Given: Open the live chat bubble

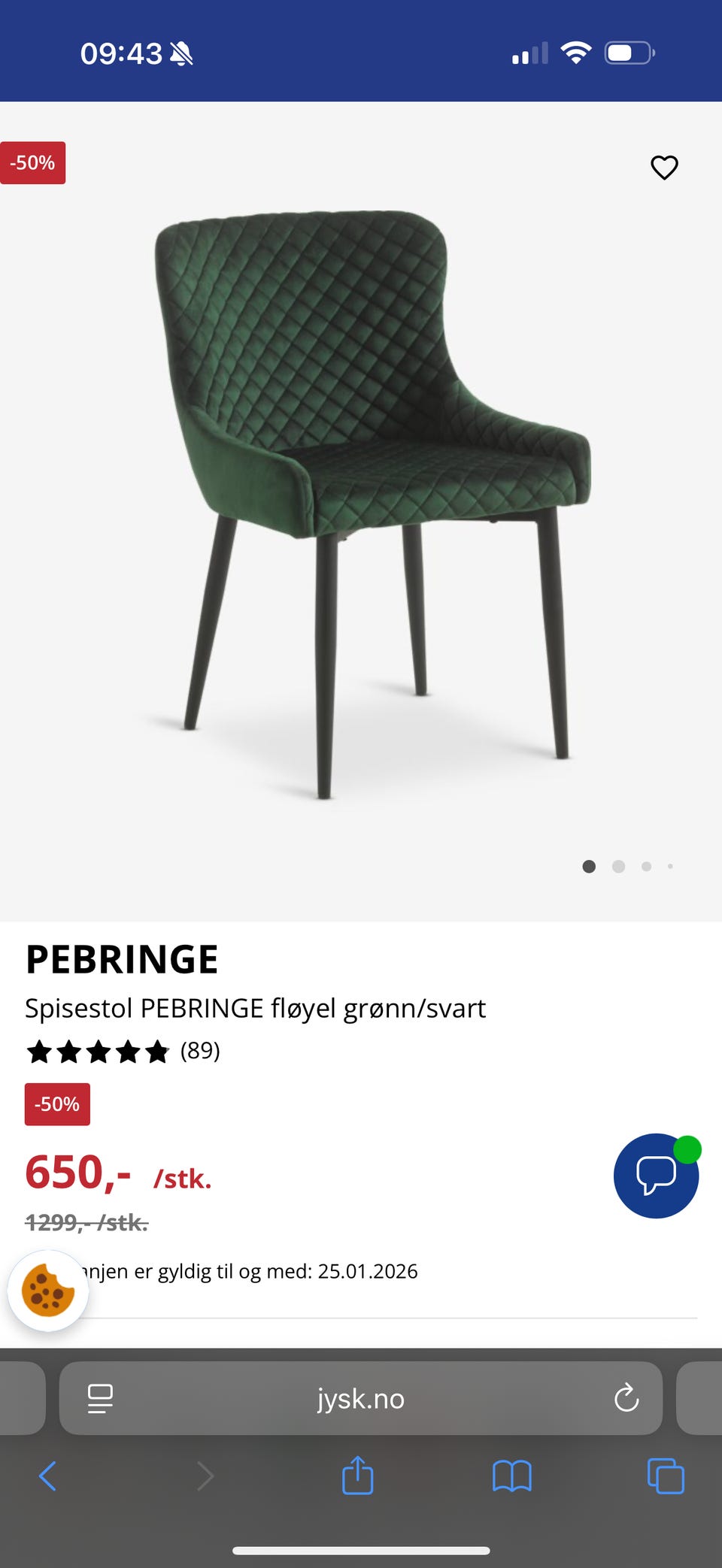Looking at the screenshot, I should (656, 1176).
